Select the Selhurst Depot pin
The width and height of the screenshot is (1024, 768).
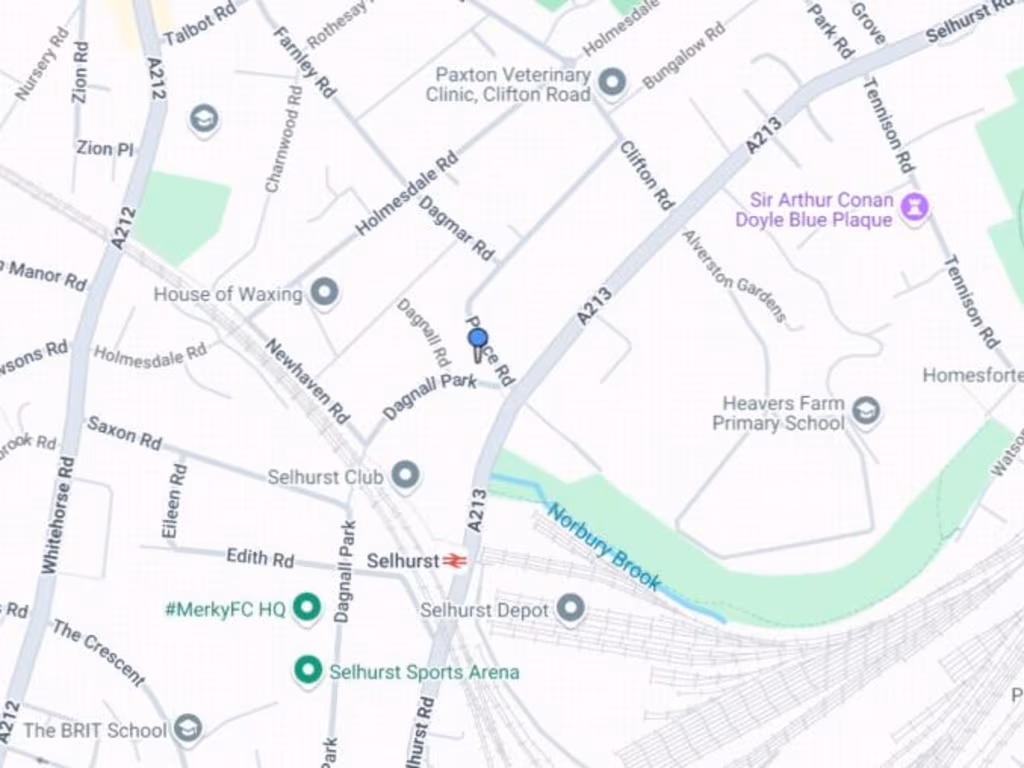pos(570,608)
